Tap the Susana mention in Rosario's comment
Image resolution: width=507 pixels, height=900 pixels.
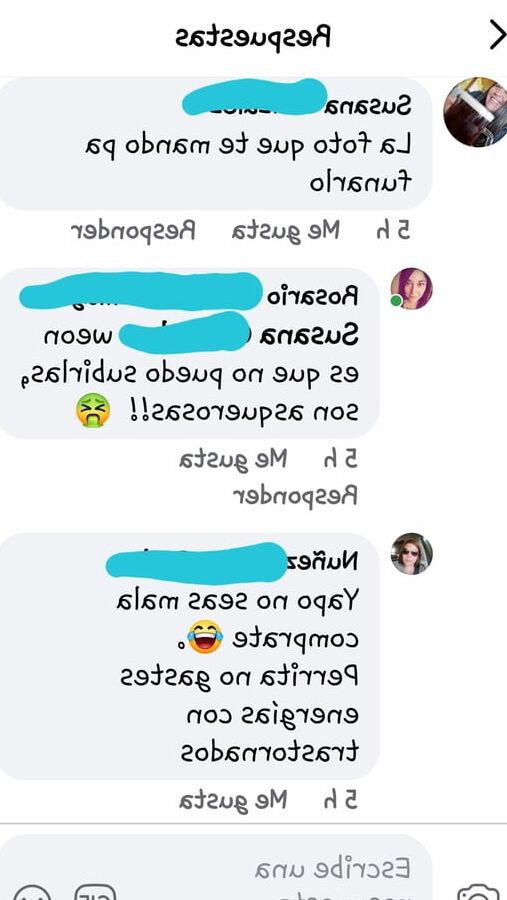tap(311, 335)
